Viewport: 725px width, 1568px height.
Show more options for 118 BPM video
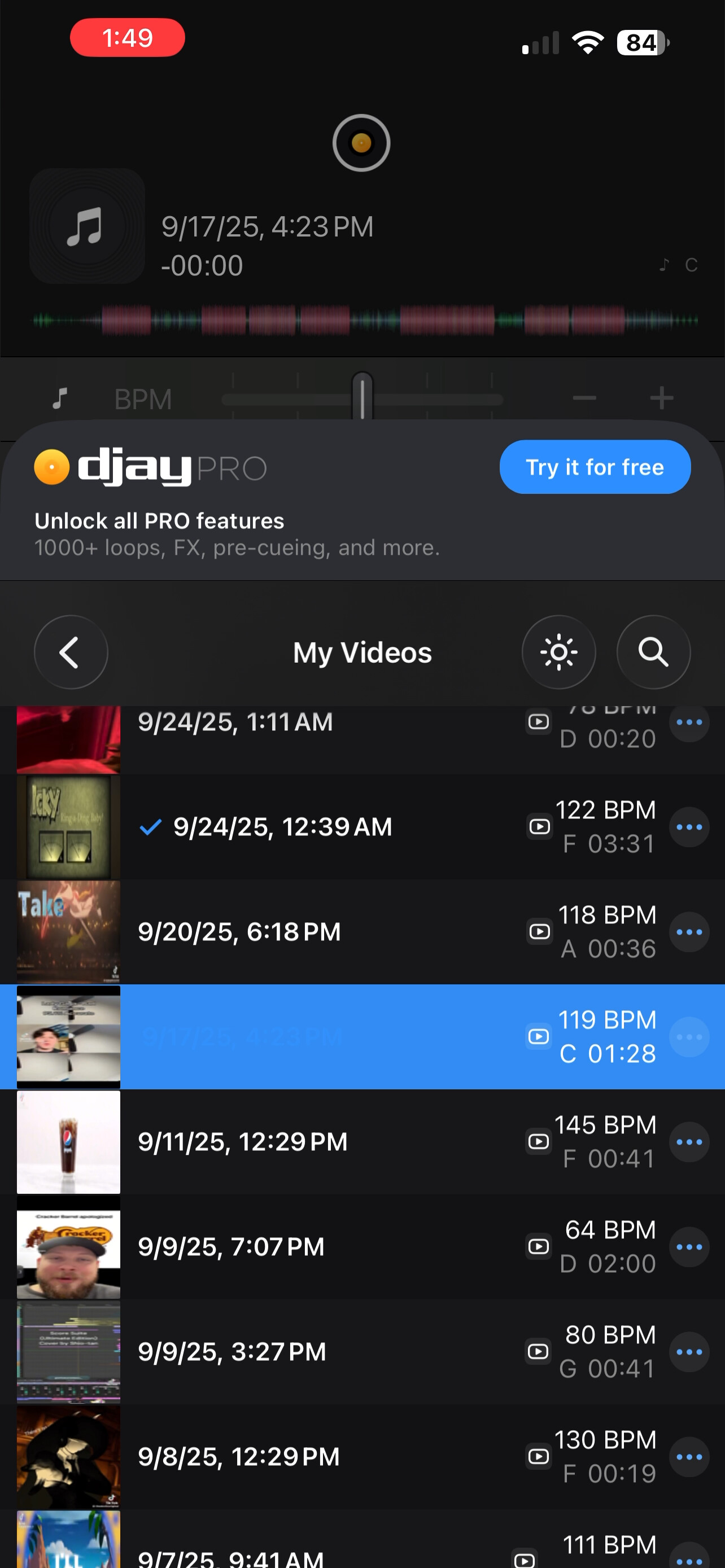[x=689, y=931]
